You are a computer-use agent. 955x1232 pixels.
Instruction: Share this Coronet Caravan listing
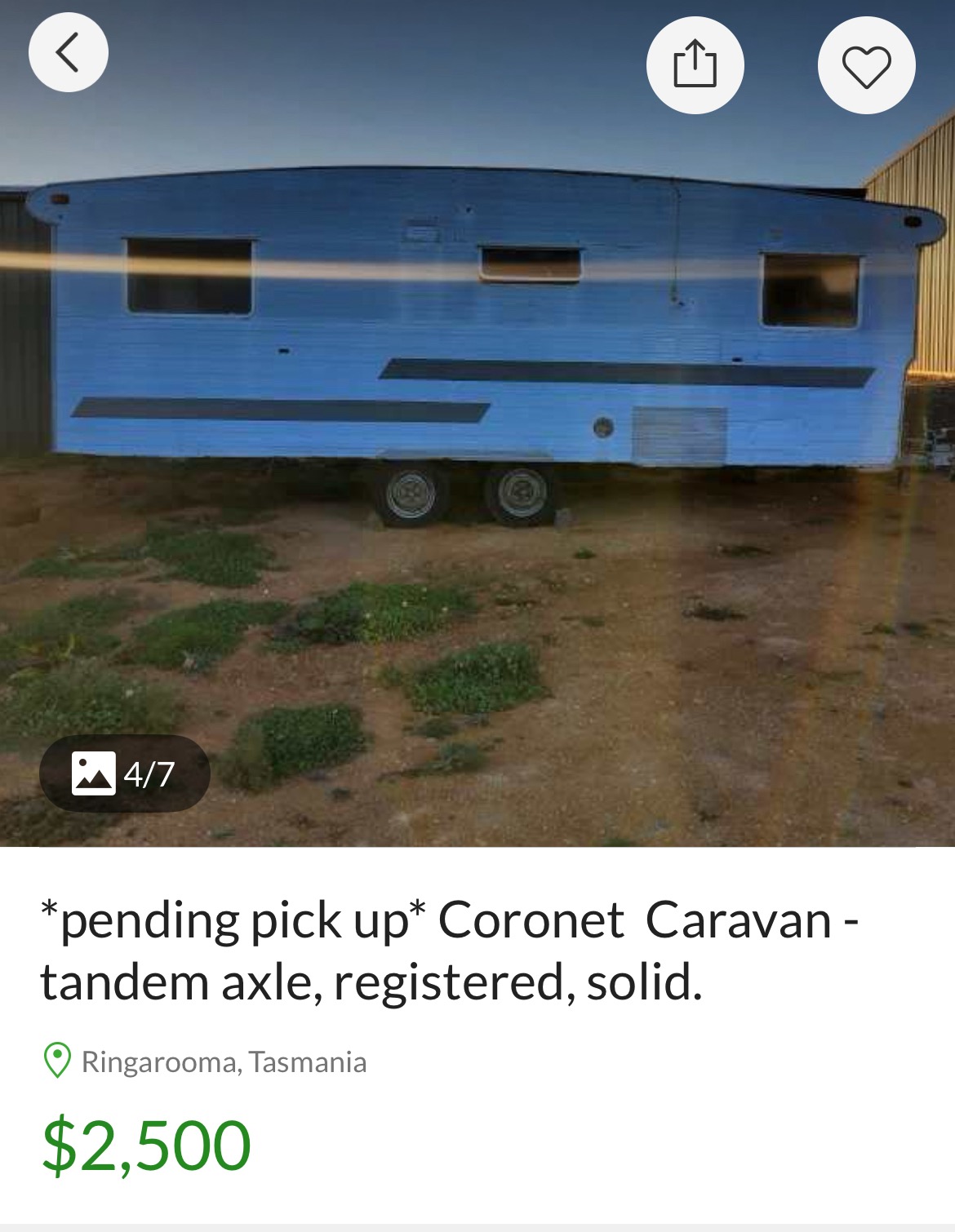[x=695, y=64]
